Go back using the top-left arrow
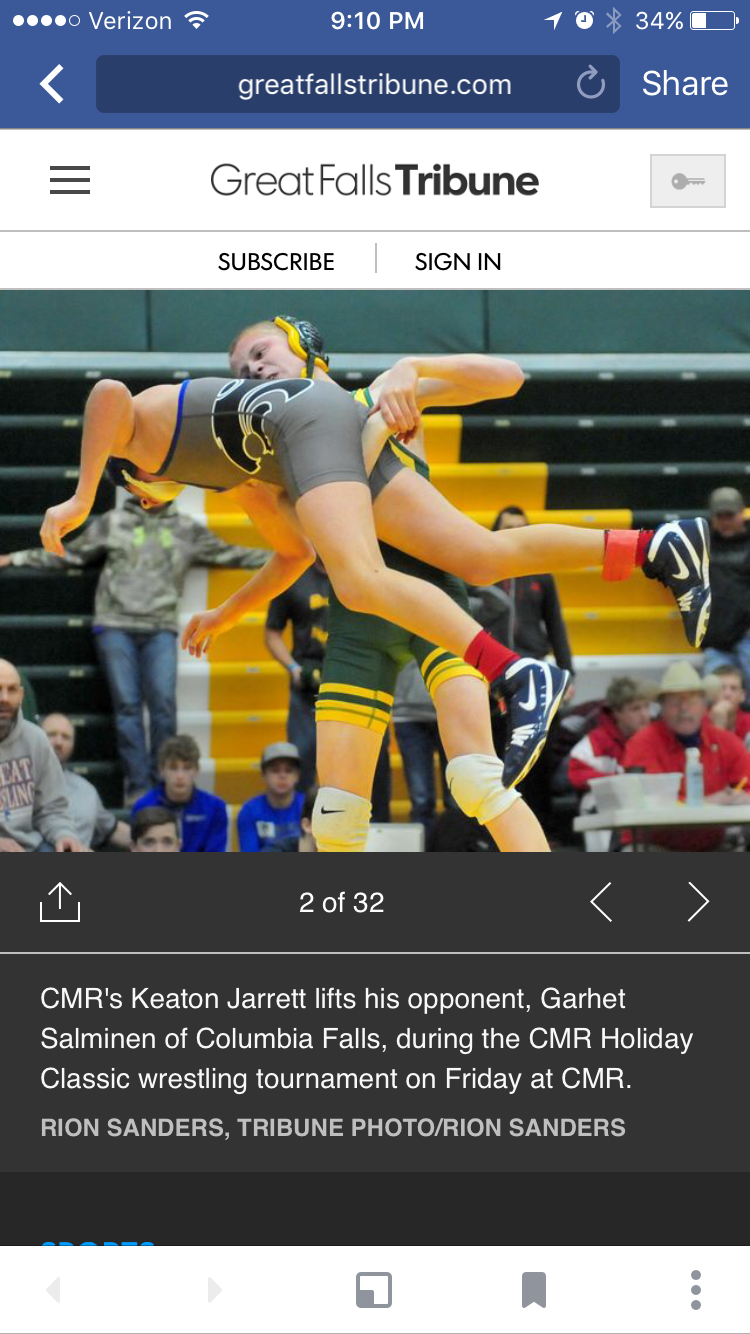 (x=52, y=84)
